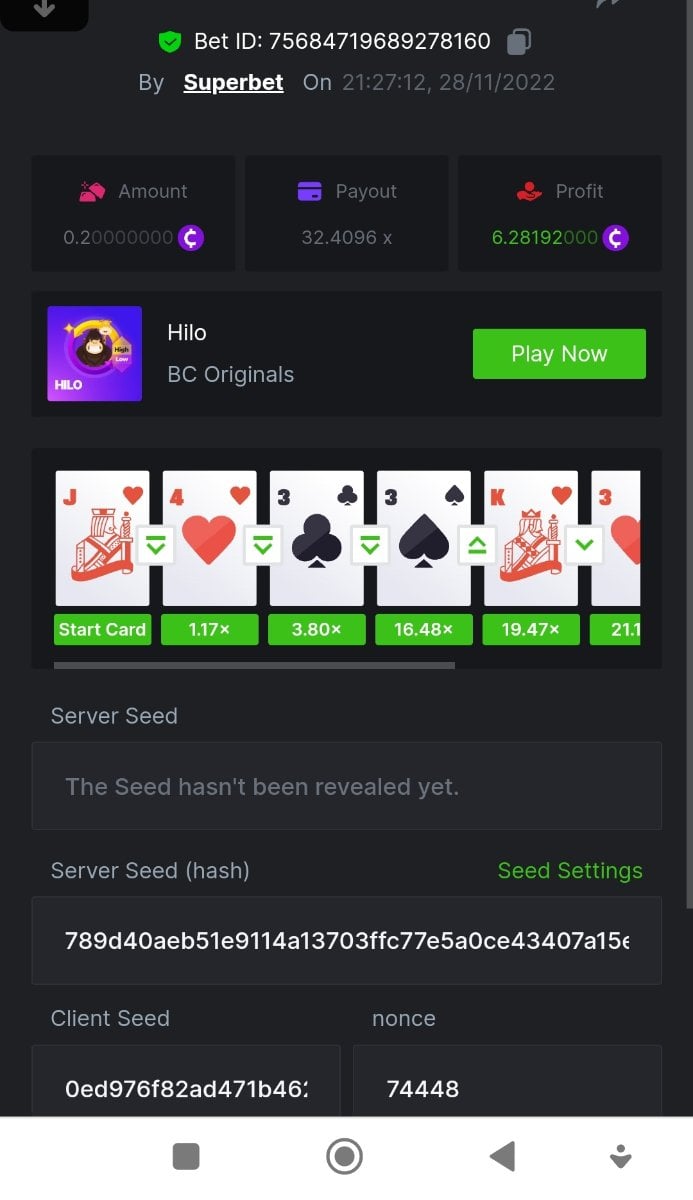Go to the home screen via system button

[345, 1157]
